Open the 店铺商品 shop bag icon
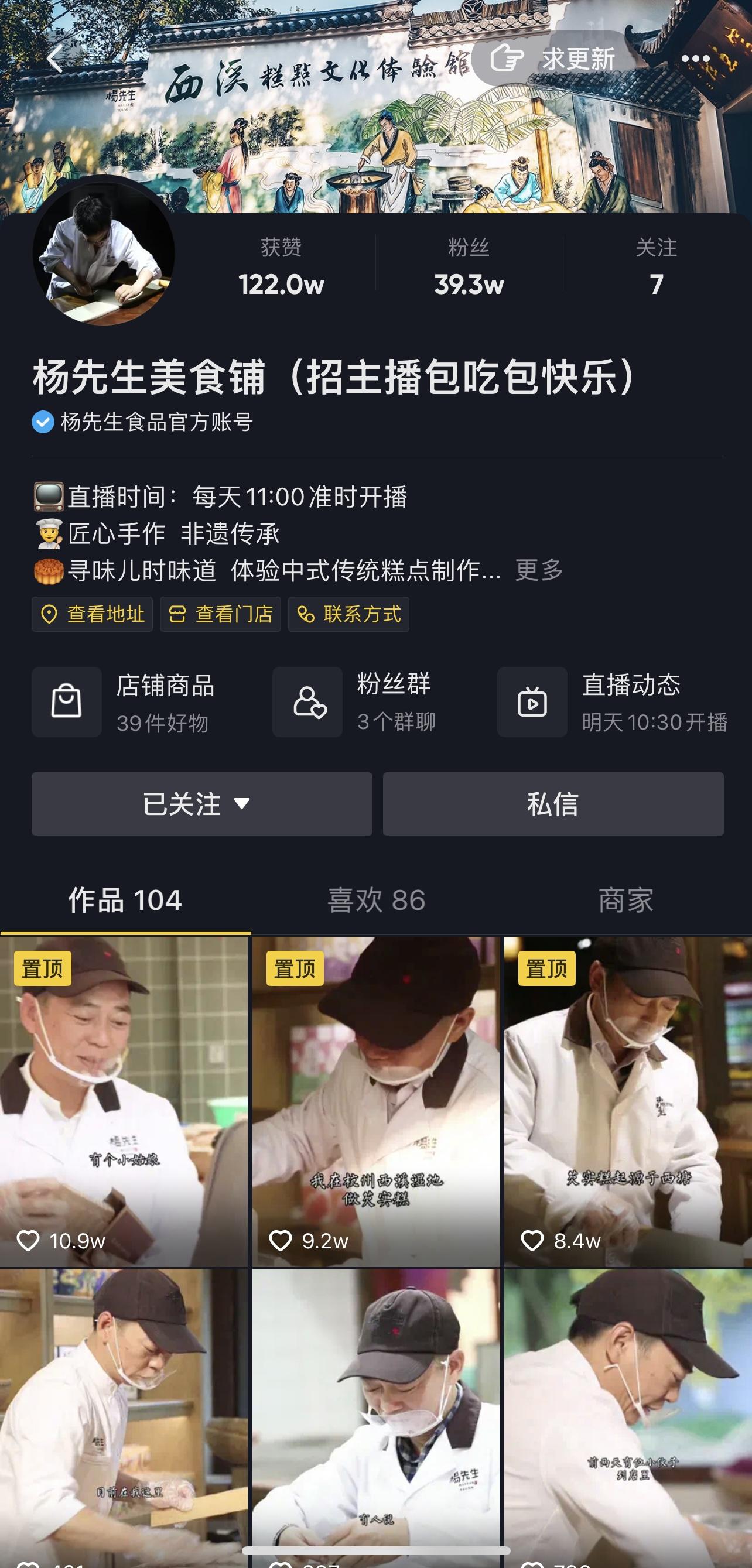This screenshot has width=752, height=1568. (x=67, y=701)
